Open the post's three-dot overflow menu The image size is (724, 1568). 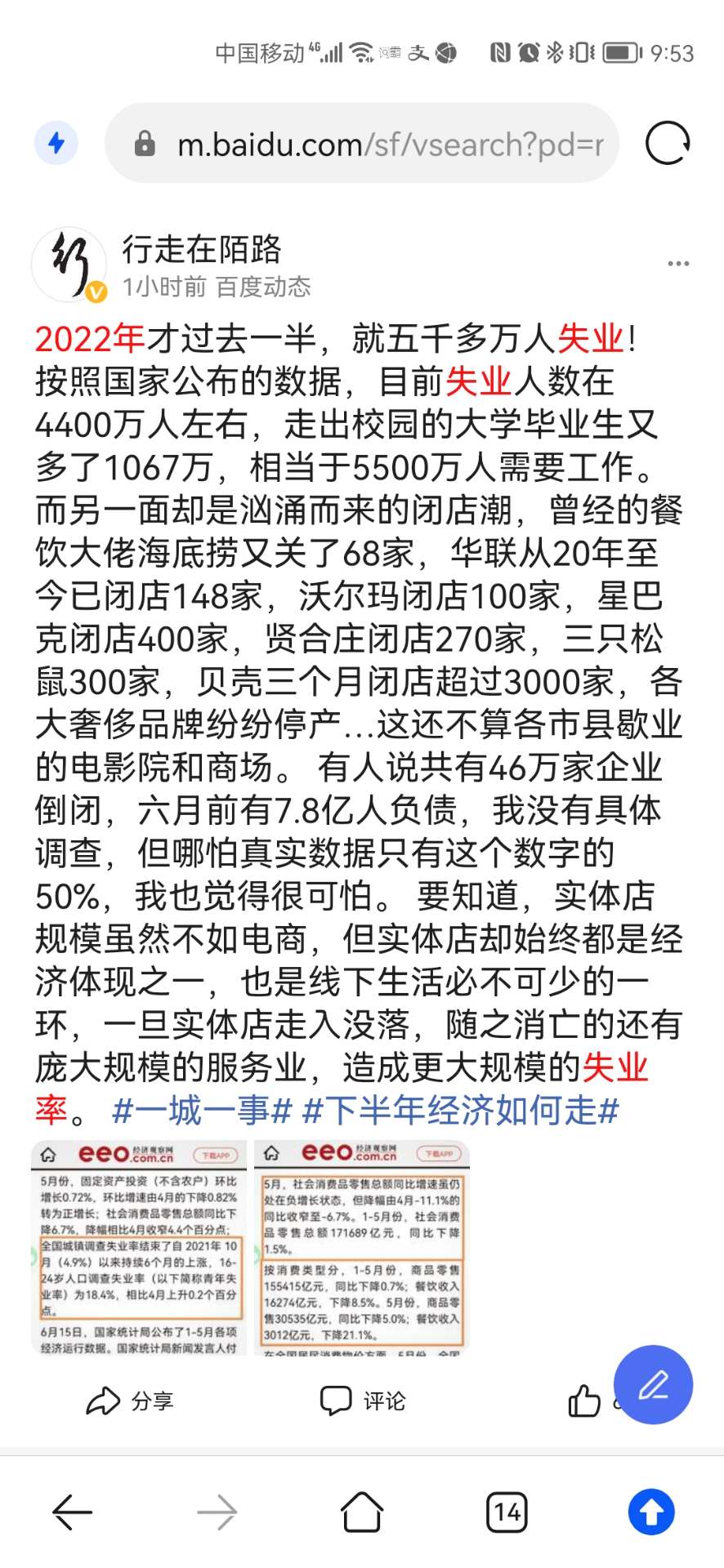[x=677, y=264]
